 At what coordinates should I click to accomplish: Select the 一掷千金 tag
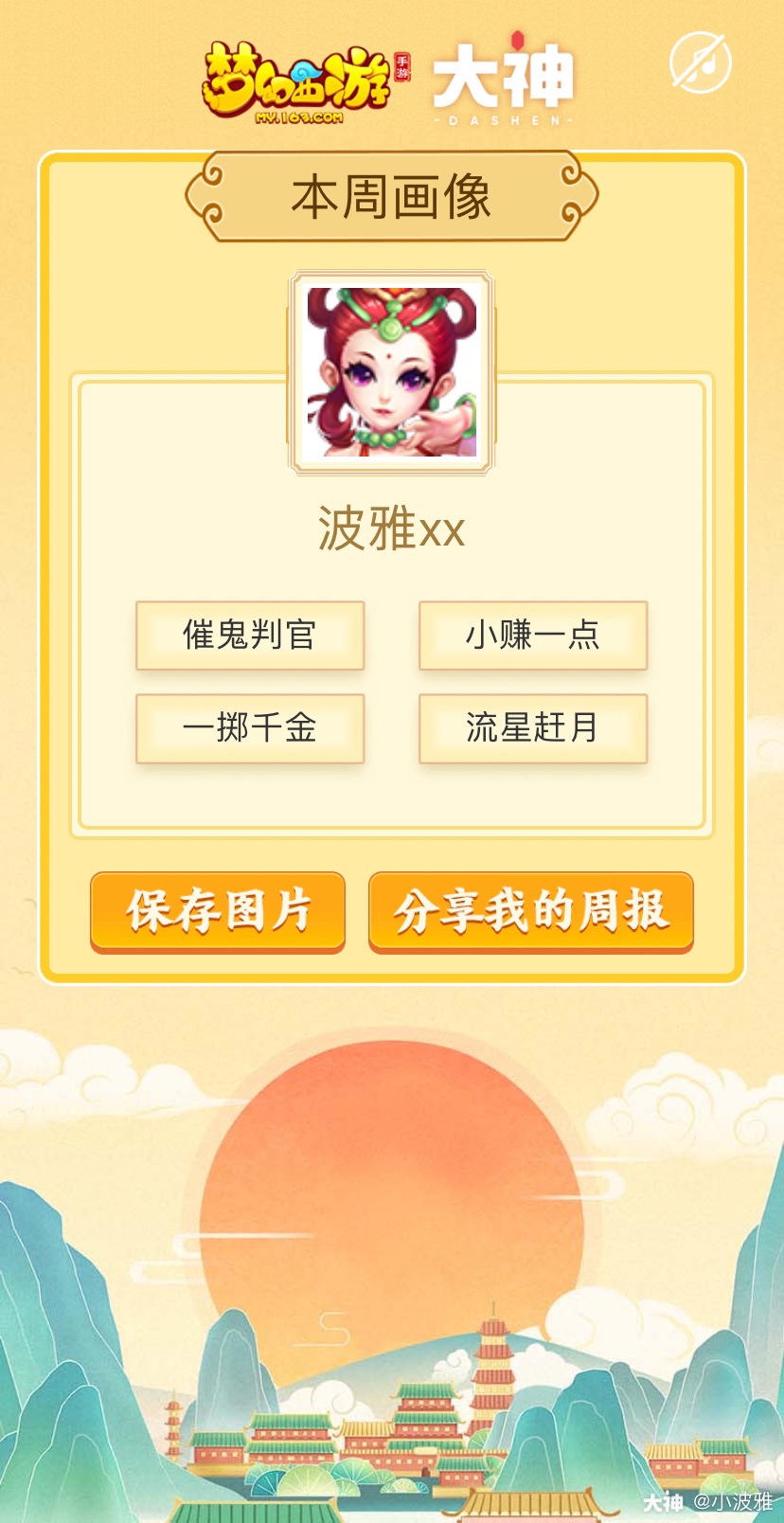tap(250, 729)
